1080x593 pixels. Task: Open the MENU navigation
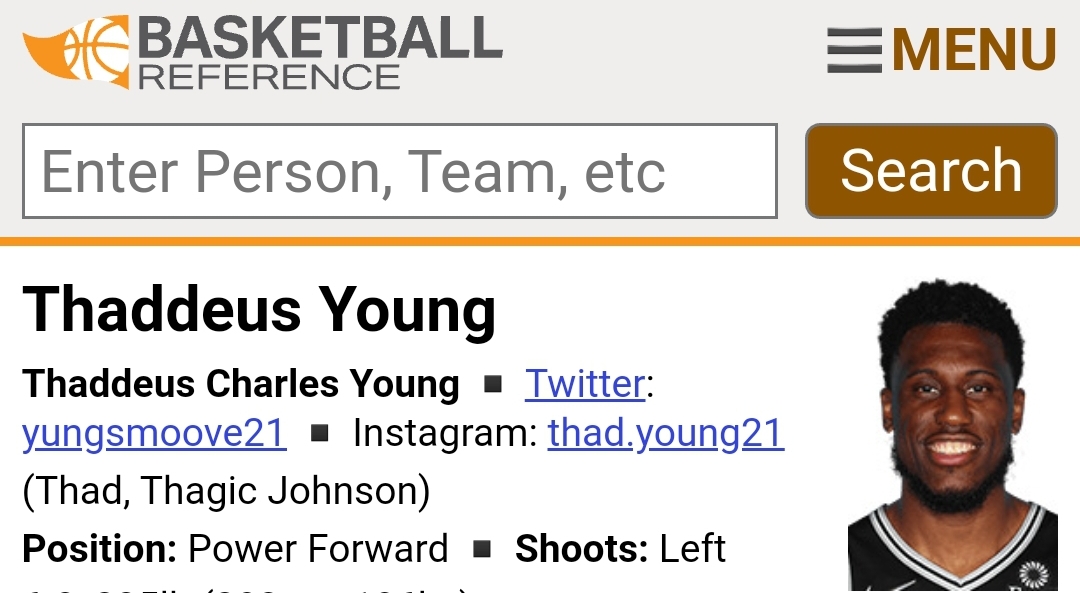click(941, 50)
